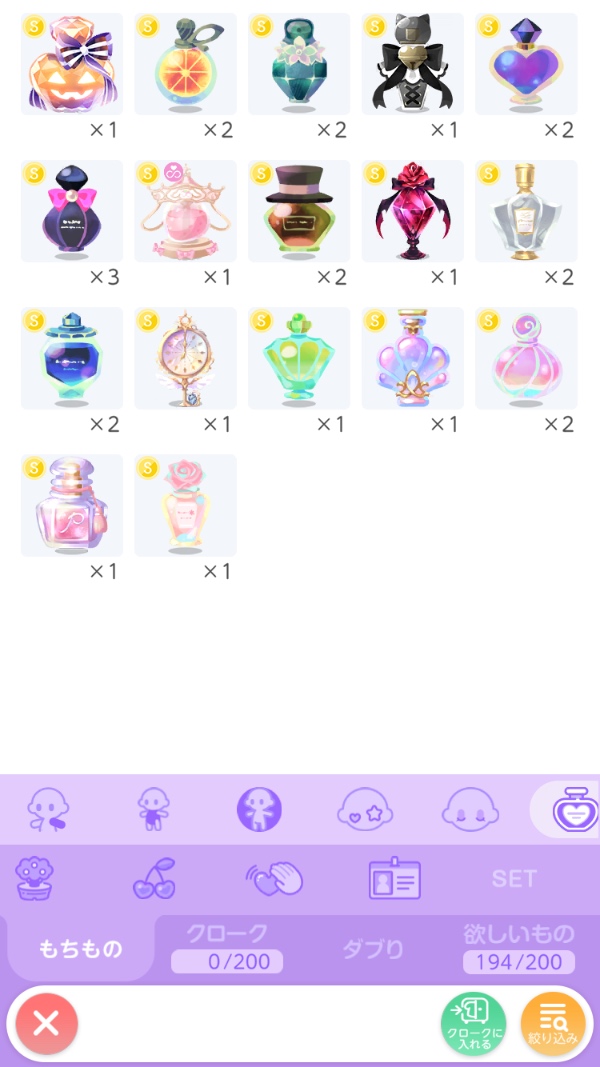Select the pink rose-topped perfume bottle
The image size is (600, 1067).
(185, 505)
